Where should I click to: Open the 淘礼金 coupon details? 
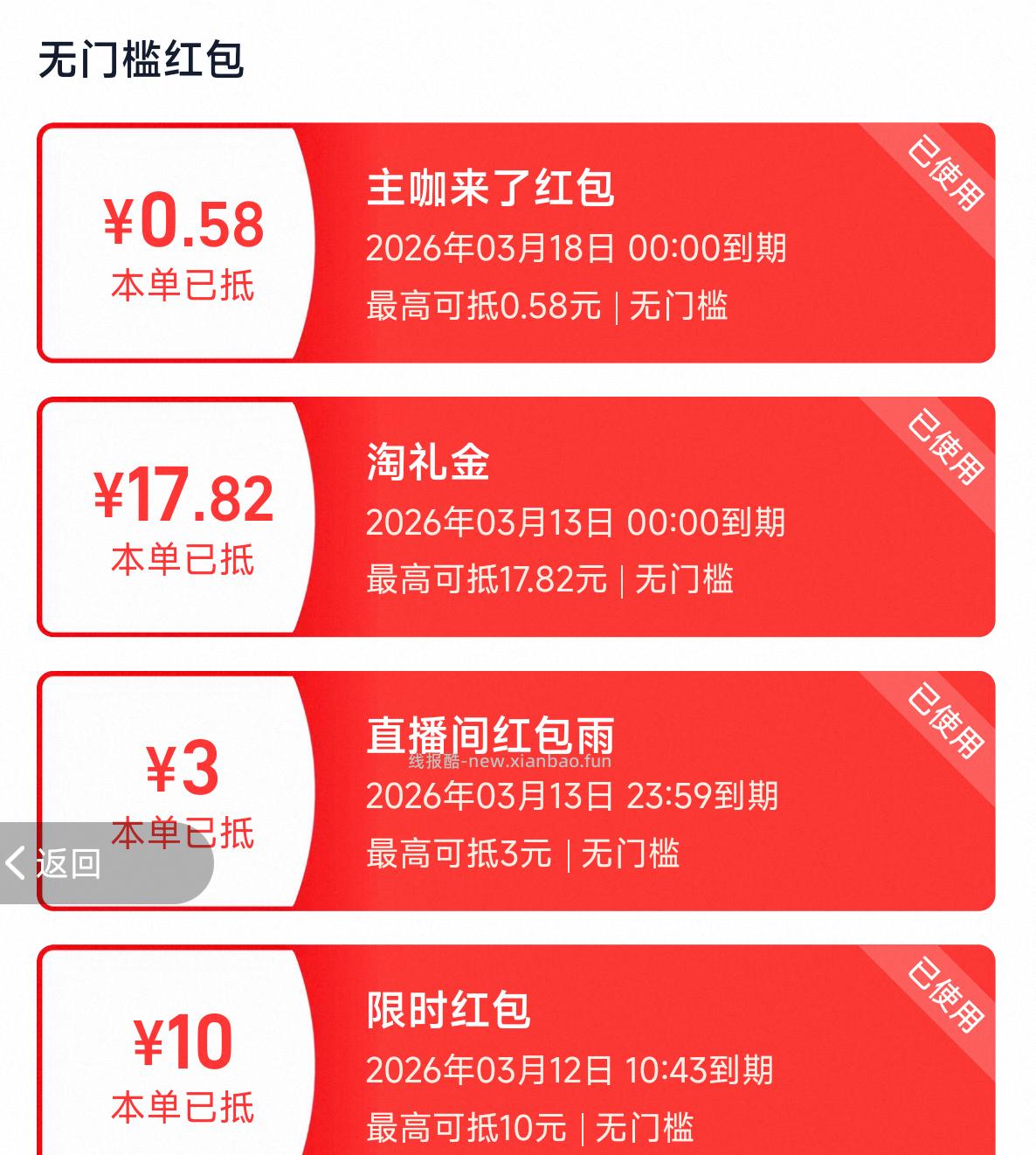(518, 517)
